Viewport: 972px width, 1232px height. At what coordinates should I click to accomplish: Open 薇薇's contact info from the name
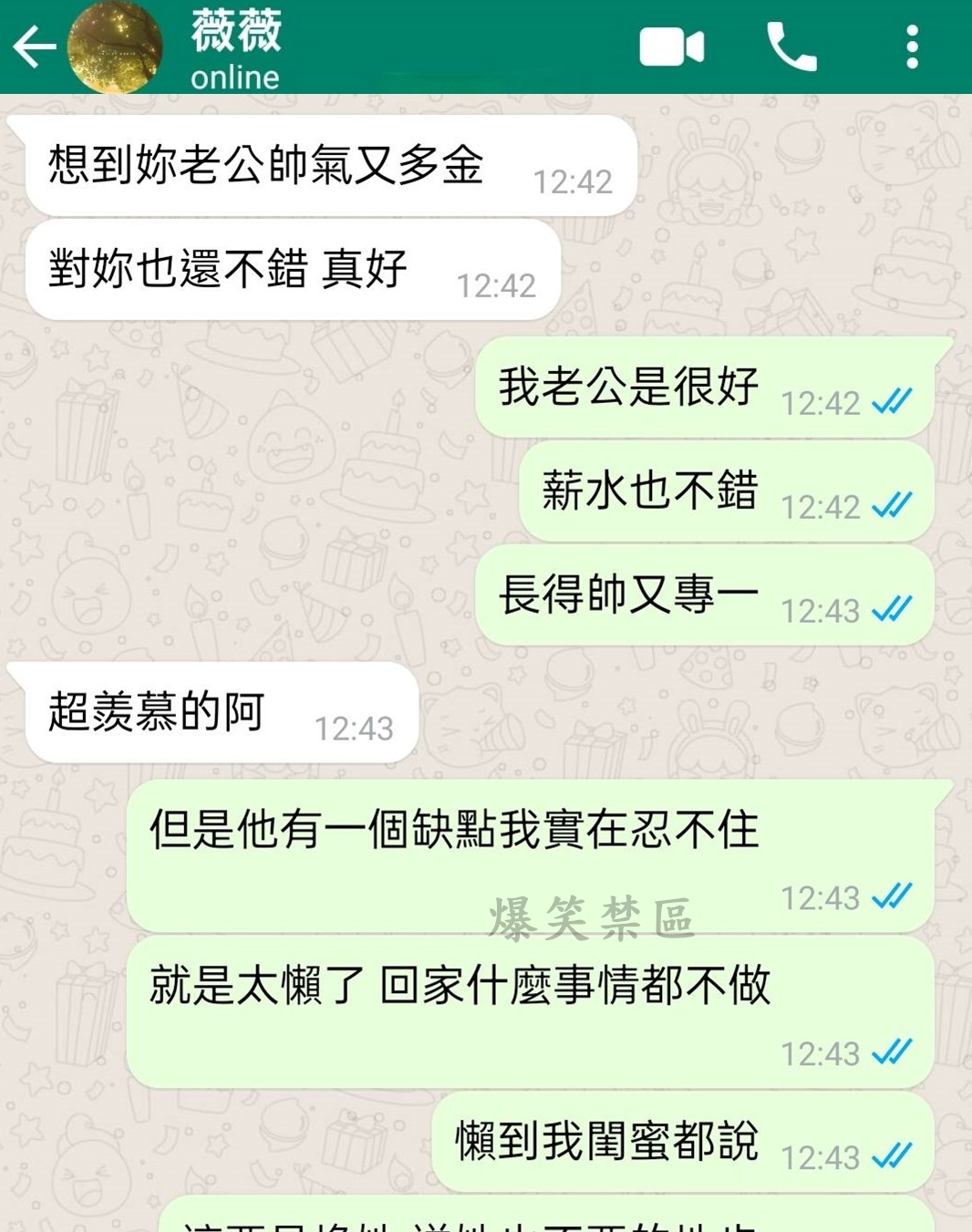coord(236,31)
